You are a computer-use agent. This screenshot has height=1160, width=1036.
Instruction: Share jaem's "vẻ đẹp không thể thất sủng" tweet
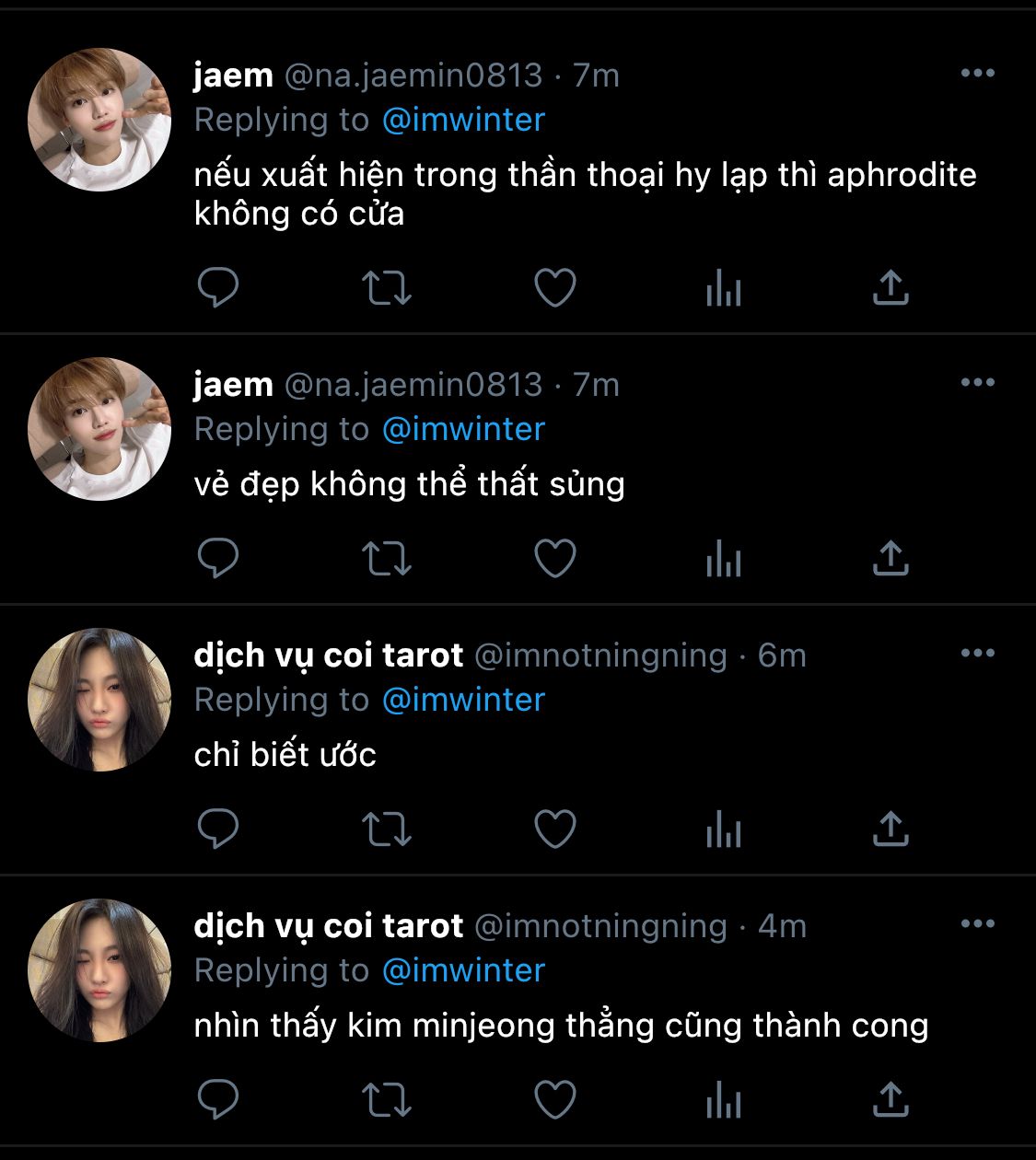coord(890,559)
